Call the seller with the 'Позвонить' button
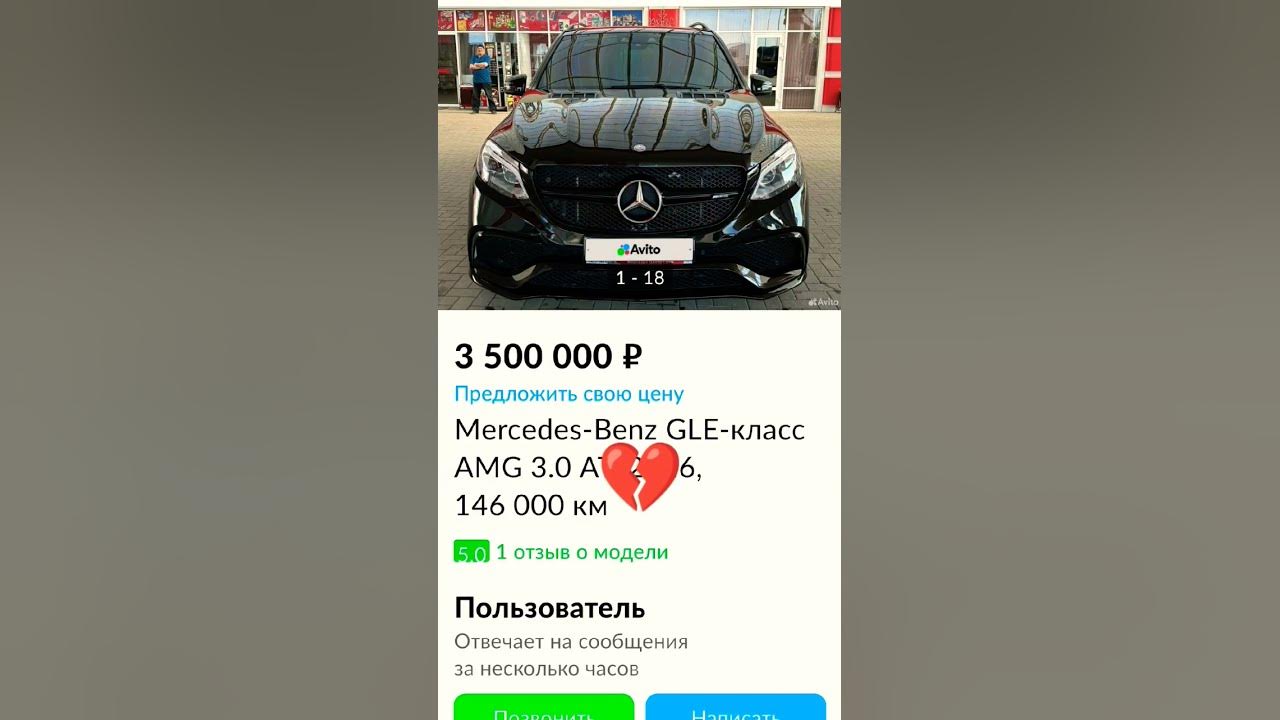 coord(544,709)
